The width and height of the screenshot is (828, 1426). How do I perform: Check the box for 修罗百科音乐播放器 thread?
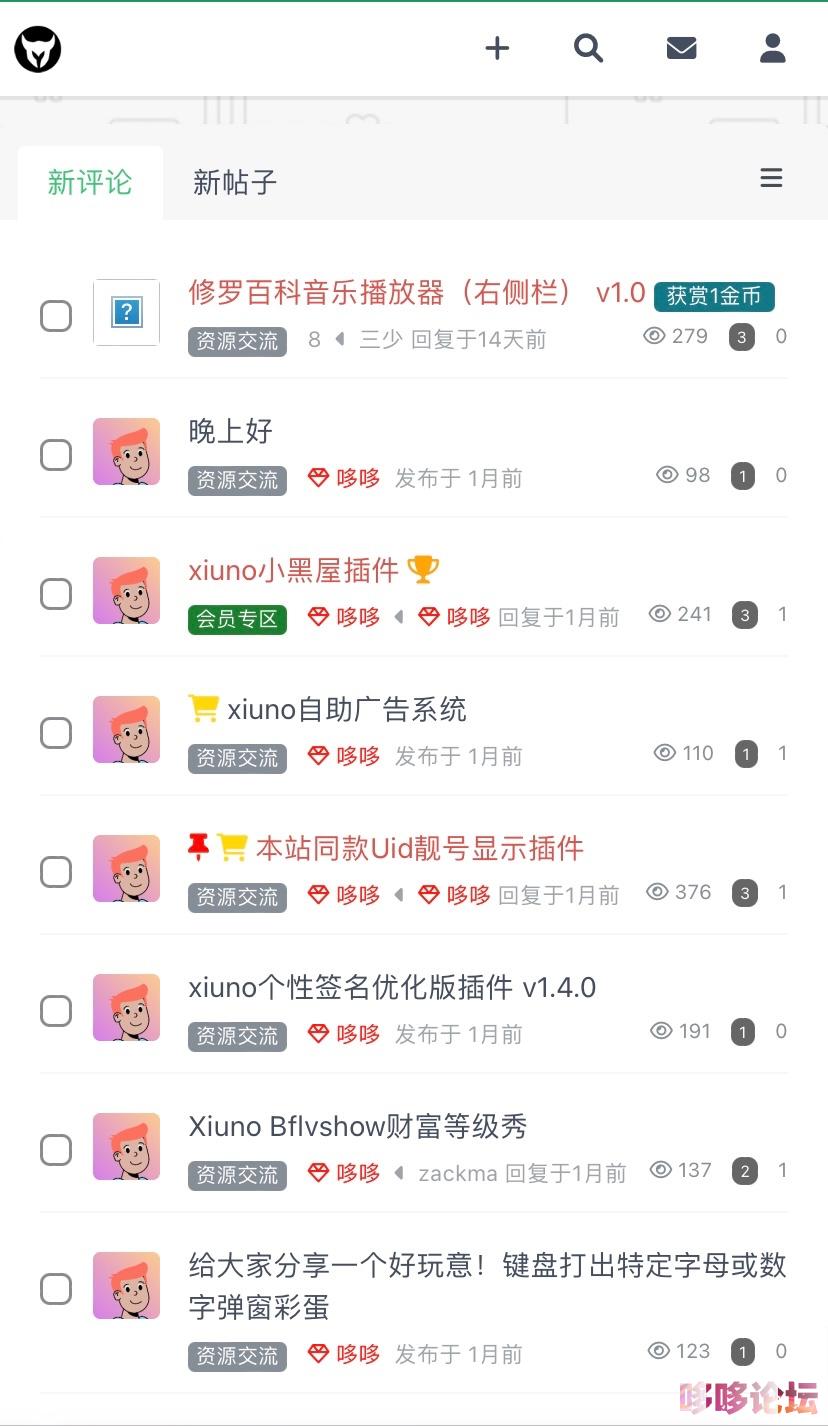click(56, 316)
